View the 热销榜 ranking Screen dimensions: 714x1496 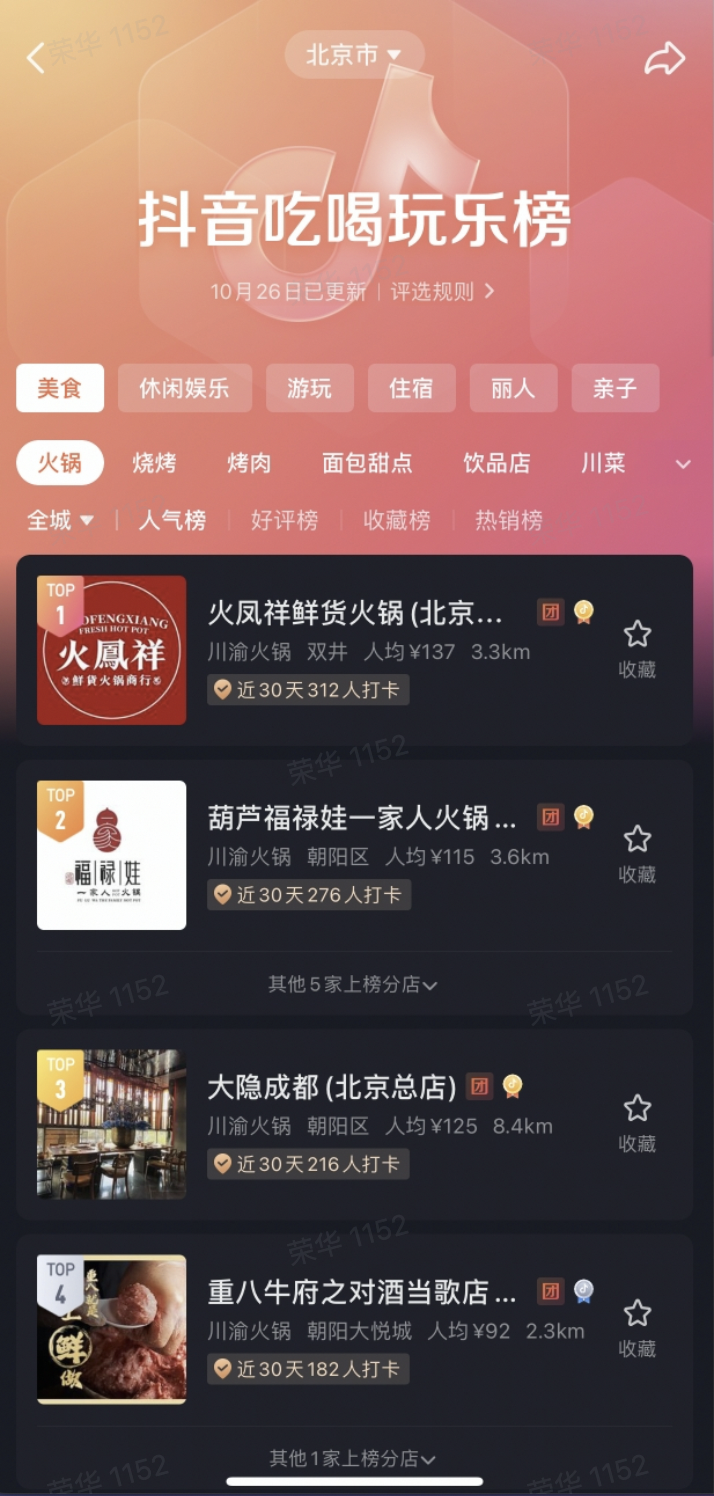[509, 520]
